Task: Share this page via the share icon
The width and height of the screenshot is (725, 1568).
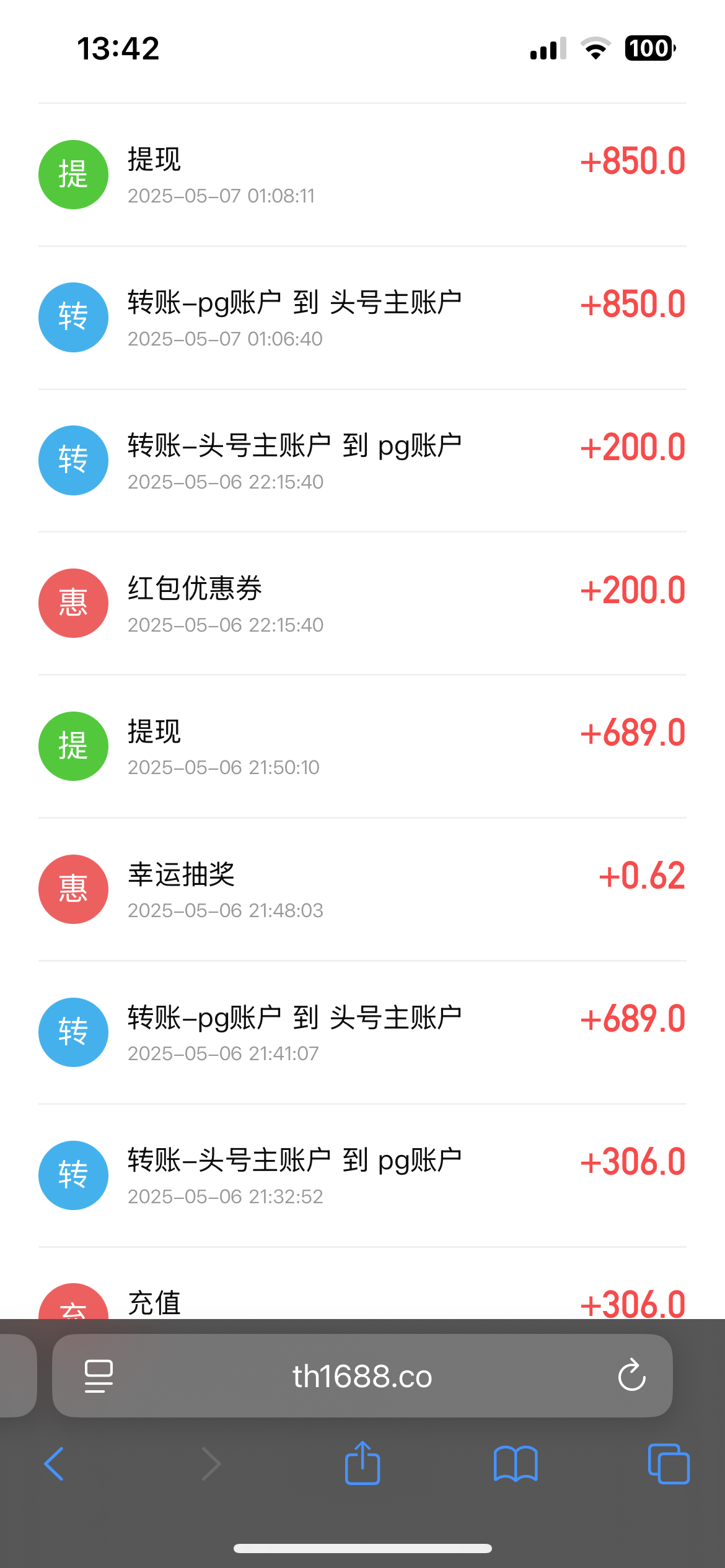Action: (x=362, y=1463)
